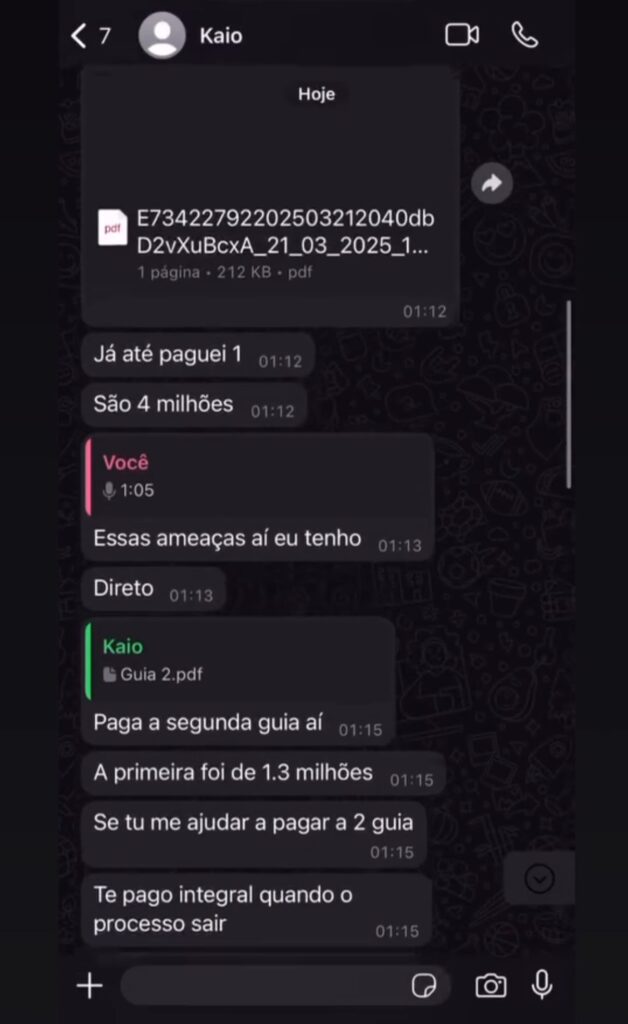628x1024 pixels.
Task: Go back to the chat list
Action: 80,36
